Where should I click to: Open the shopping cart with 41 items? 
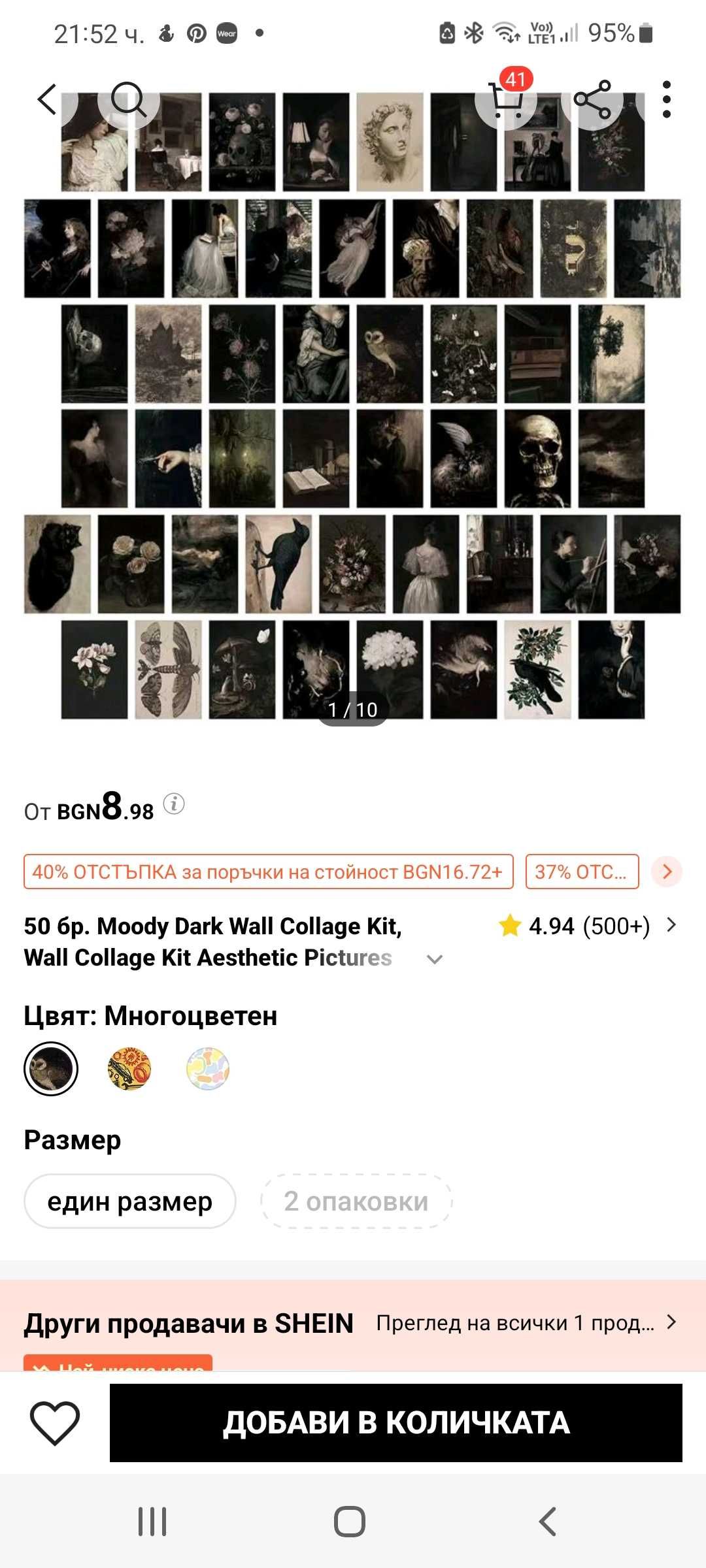pyautogui.click(x=507, y=99)
